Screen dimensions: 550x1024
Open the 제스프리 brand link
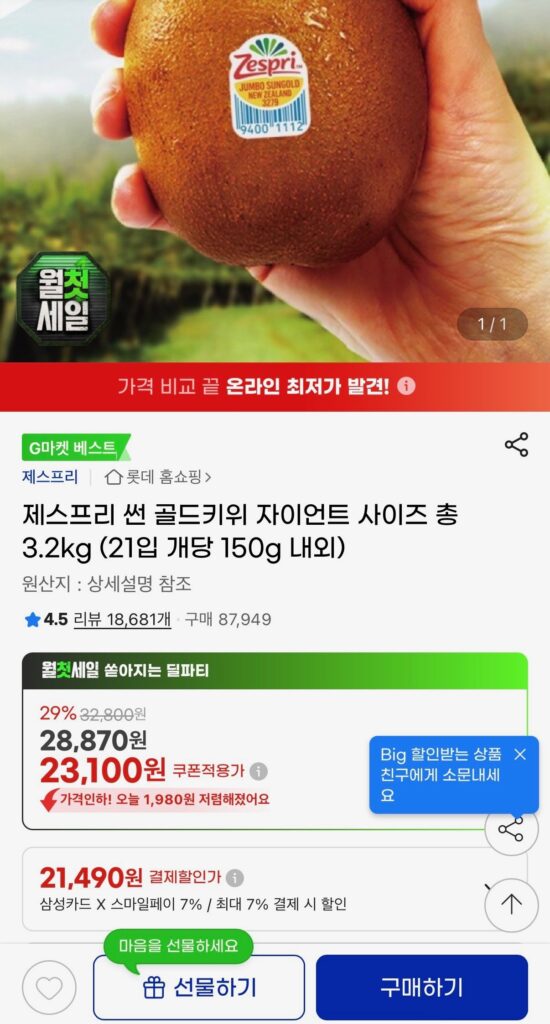50,477
